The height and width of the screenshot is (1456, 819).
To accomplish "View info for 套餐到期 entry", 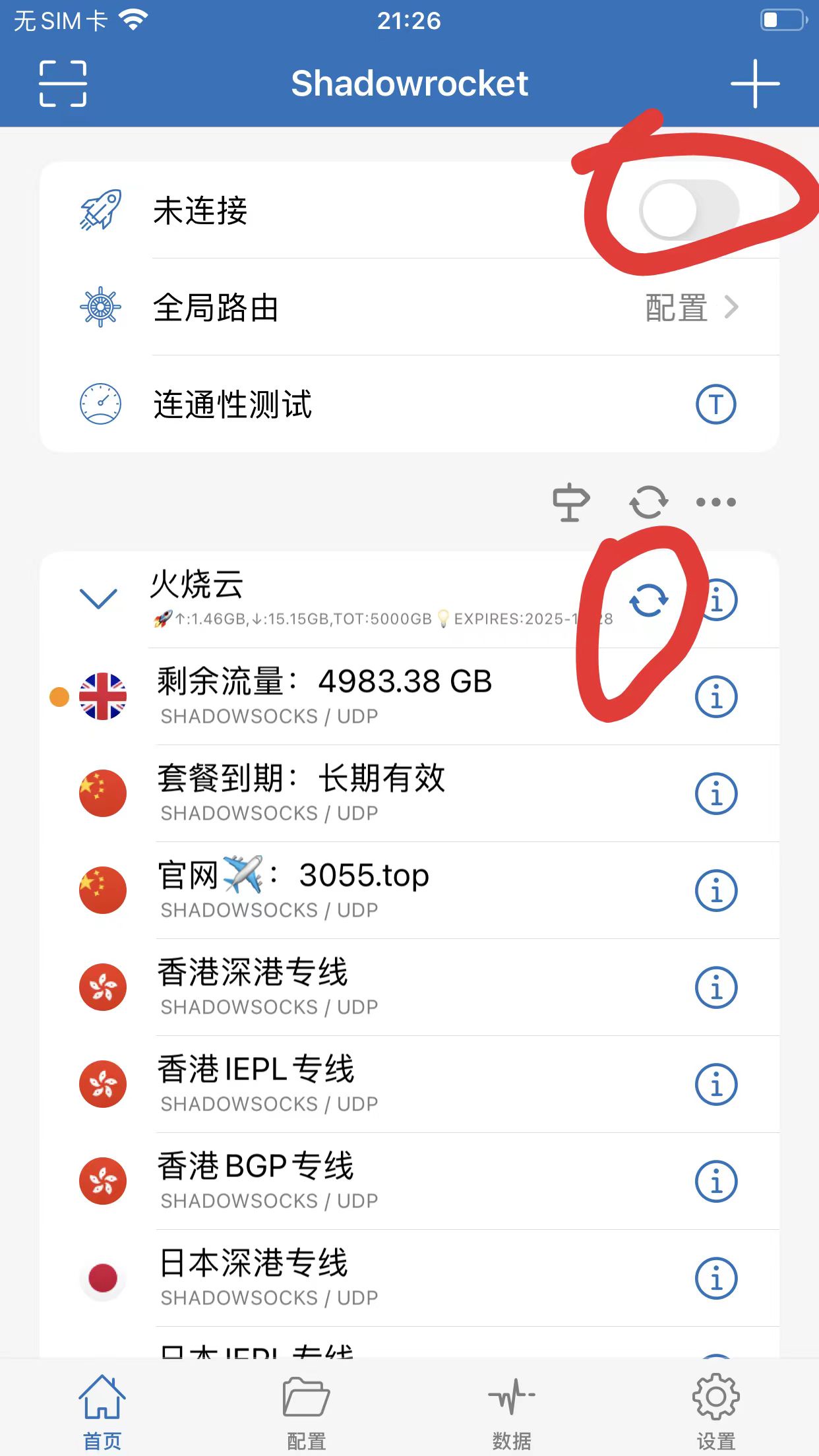I will 715,794.
